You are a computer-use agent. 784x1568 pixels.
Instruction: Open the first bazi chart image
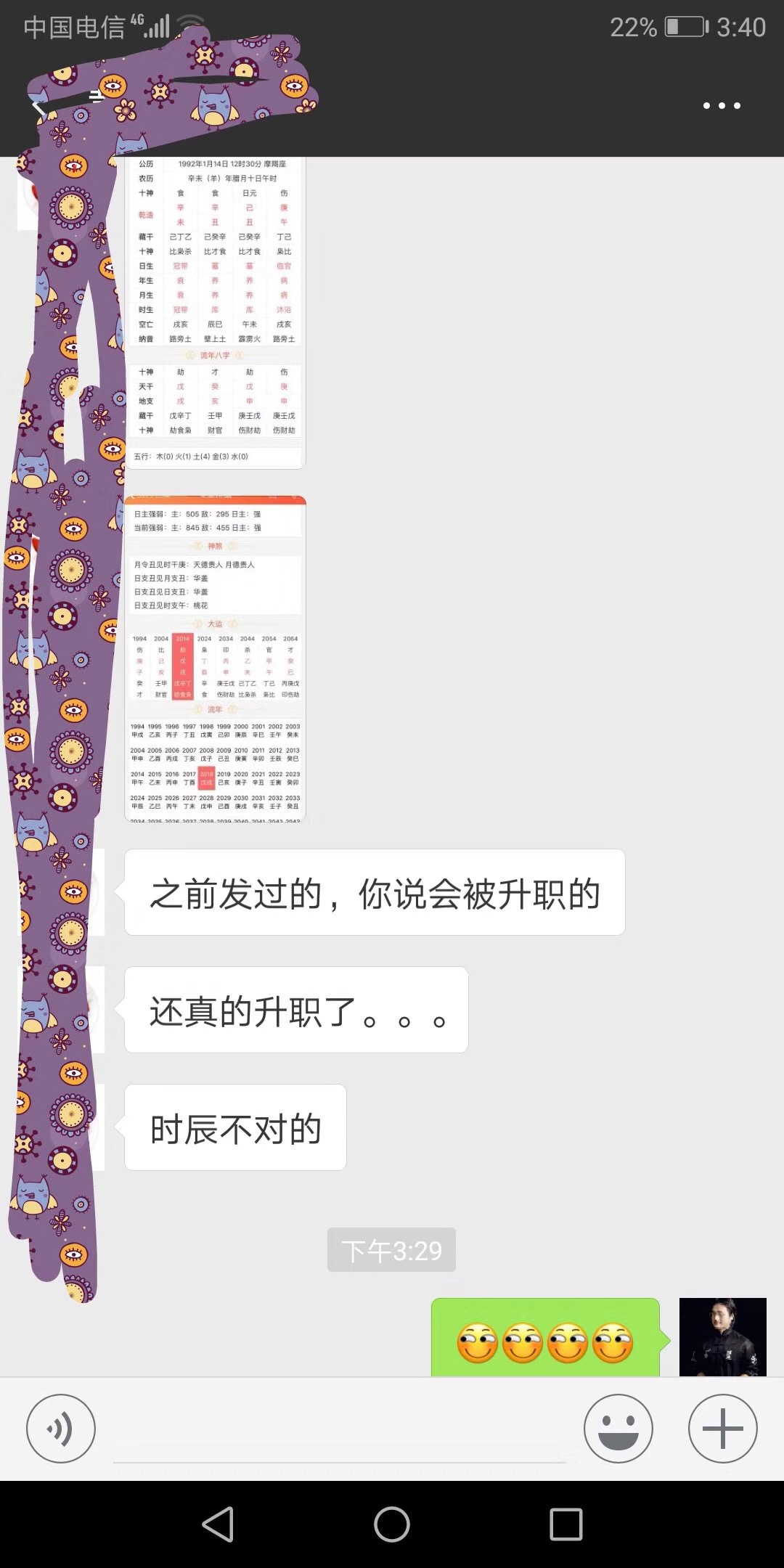pyautogui.click(x=216, y=312)
